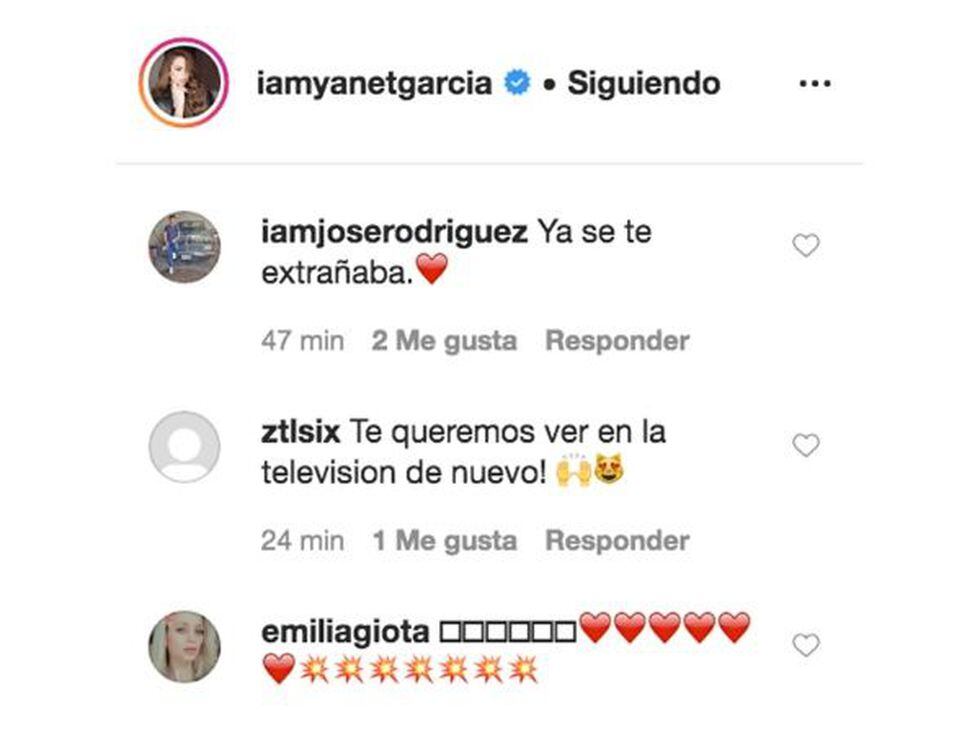The image size is (980, 735).
Task: Like emiliagiota's emoji comment
Action: point(806,645)
